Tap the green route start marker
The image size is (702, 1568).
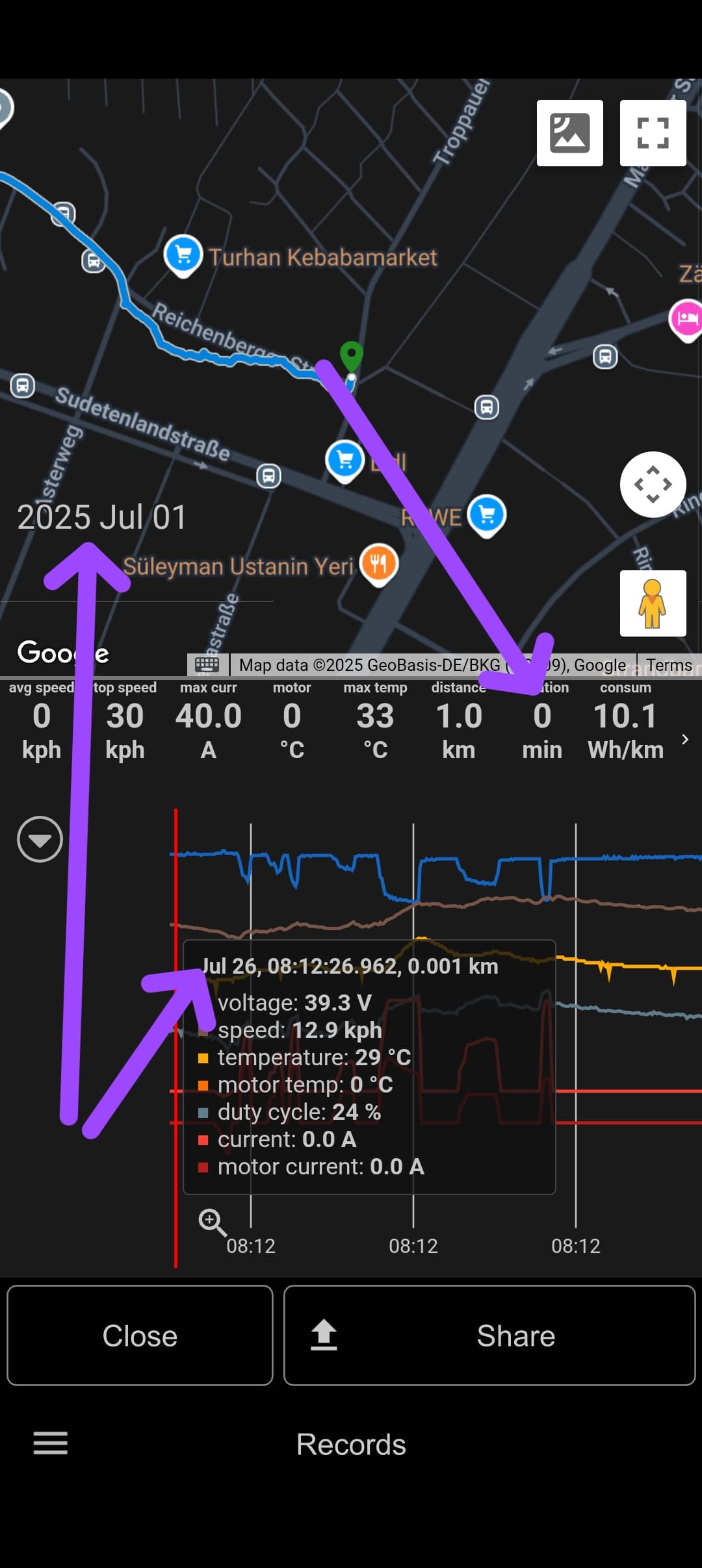click(352, 357)
